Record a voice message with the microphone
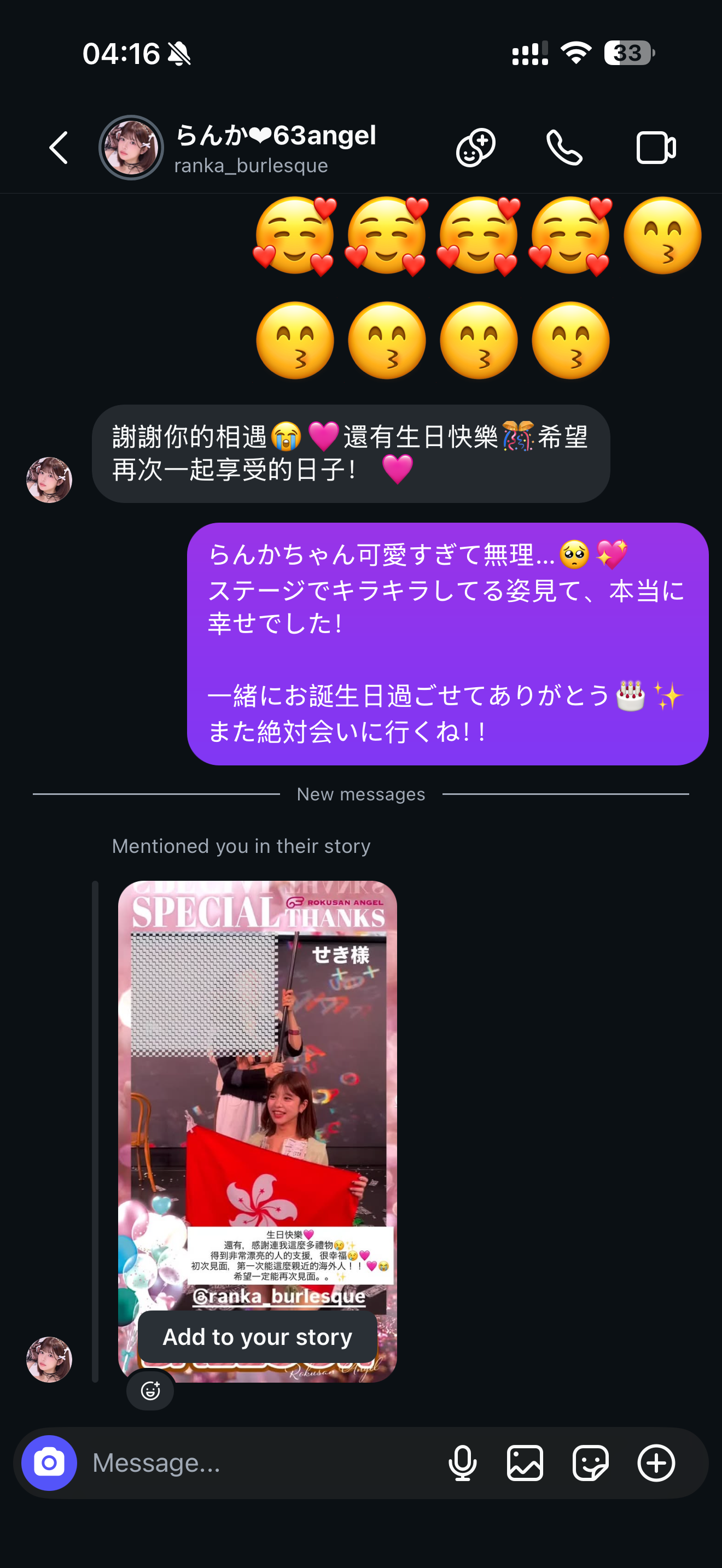Screen dimensions: 722x1568 pyautogui.click(x=462, y=1462)
